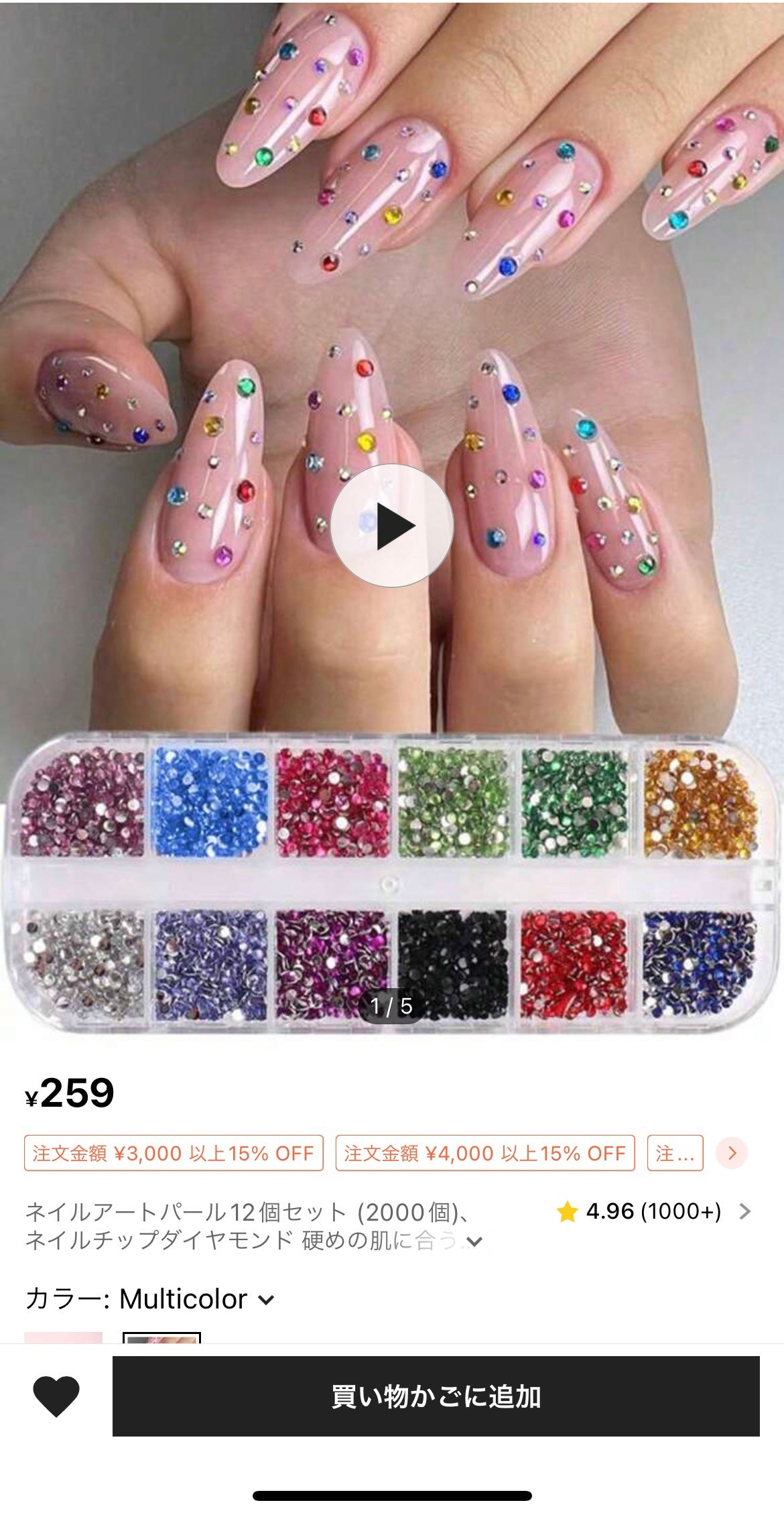The image size is (784, 1517).
Task: Select the second color swatch thumbnail
Action: (161, 1338)
